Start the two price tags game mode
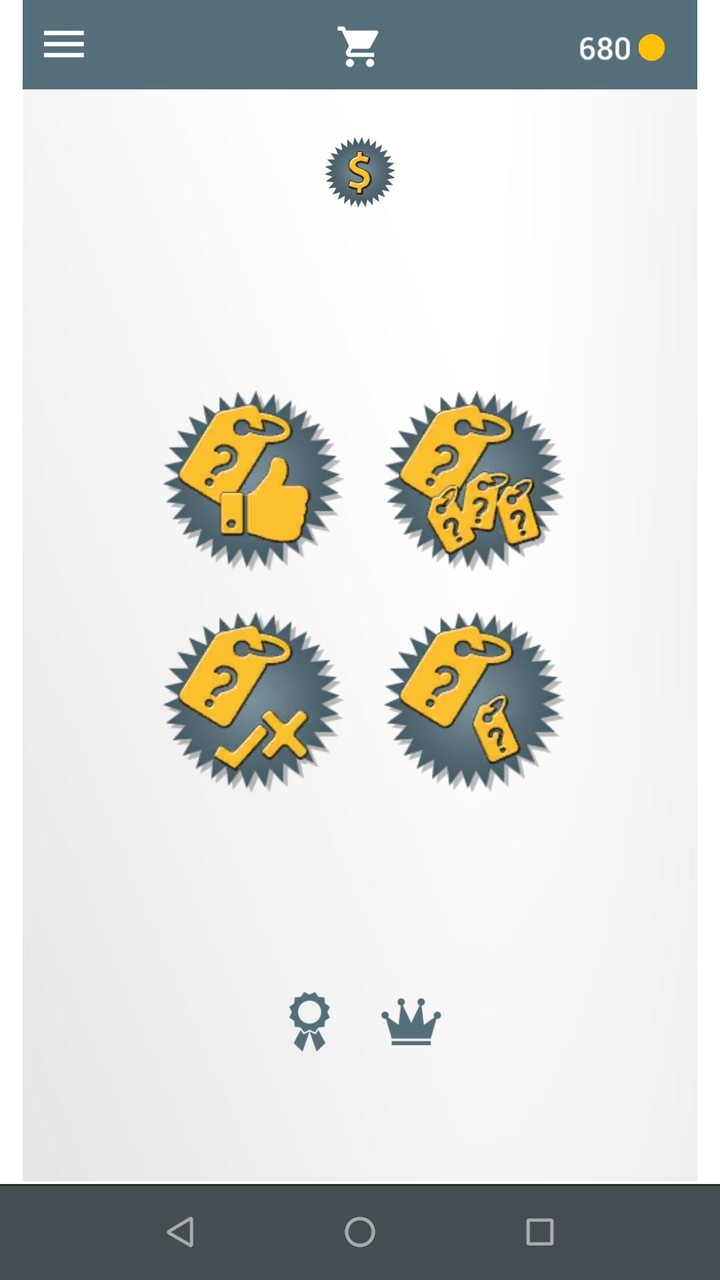Viewport: 720px width, 1280px height. tap(473, 701)
